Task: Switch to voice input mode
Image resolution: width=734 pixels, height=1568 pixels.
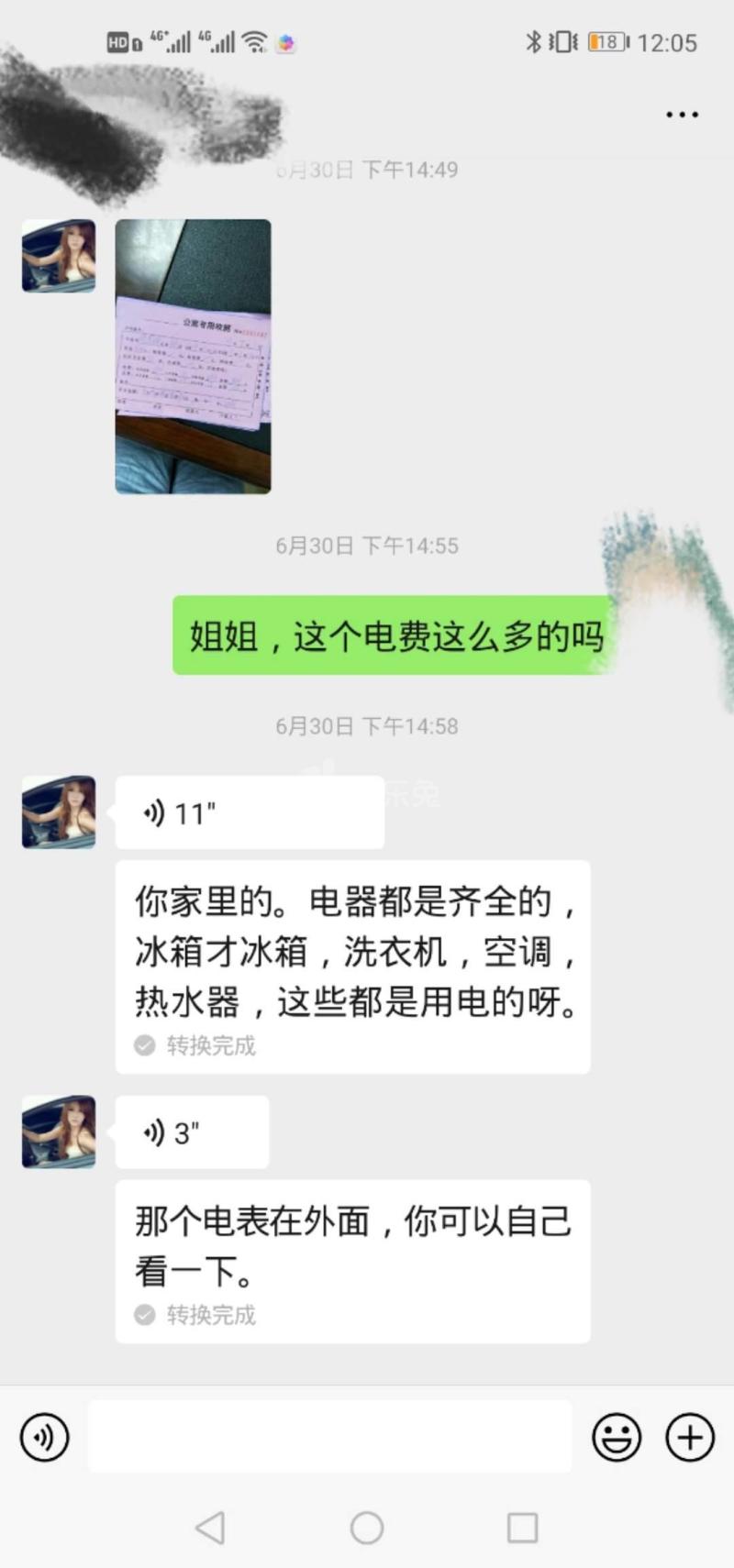Action: pos(44,1436)
